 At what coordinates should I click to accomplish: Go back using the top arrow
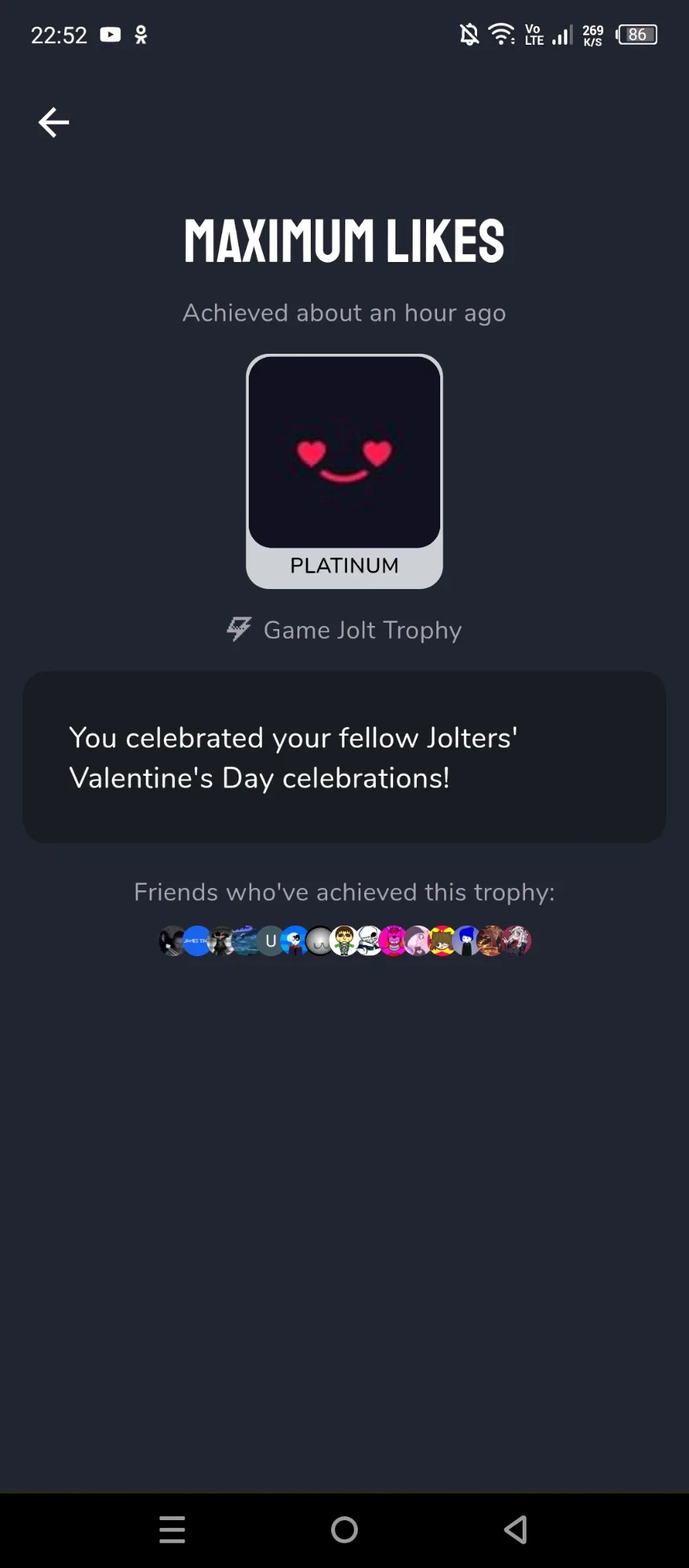pos(53,122)
